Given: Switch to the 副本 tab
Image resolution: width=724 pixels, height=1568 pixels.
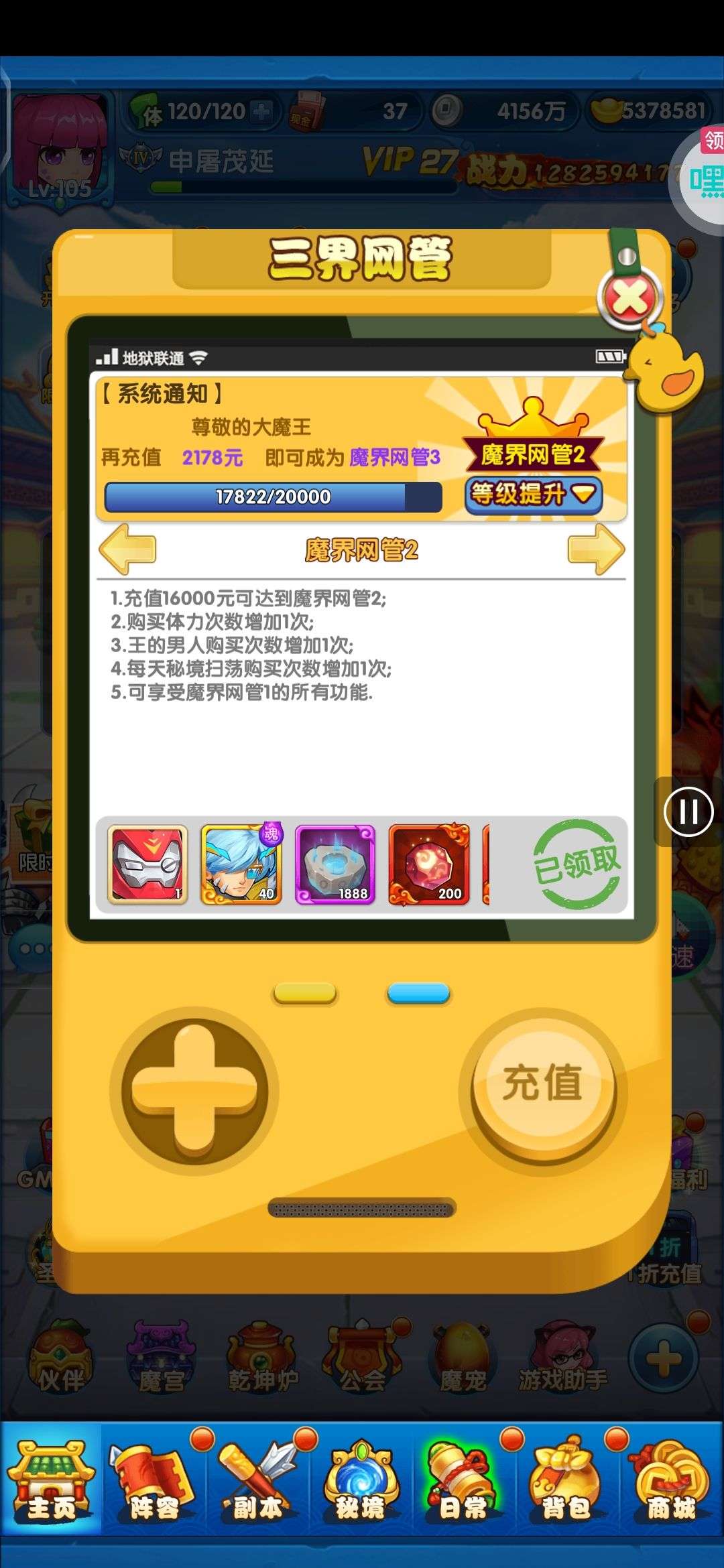Looking at the screenshot, I should [257, 1482].
